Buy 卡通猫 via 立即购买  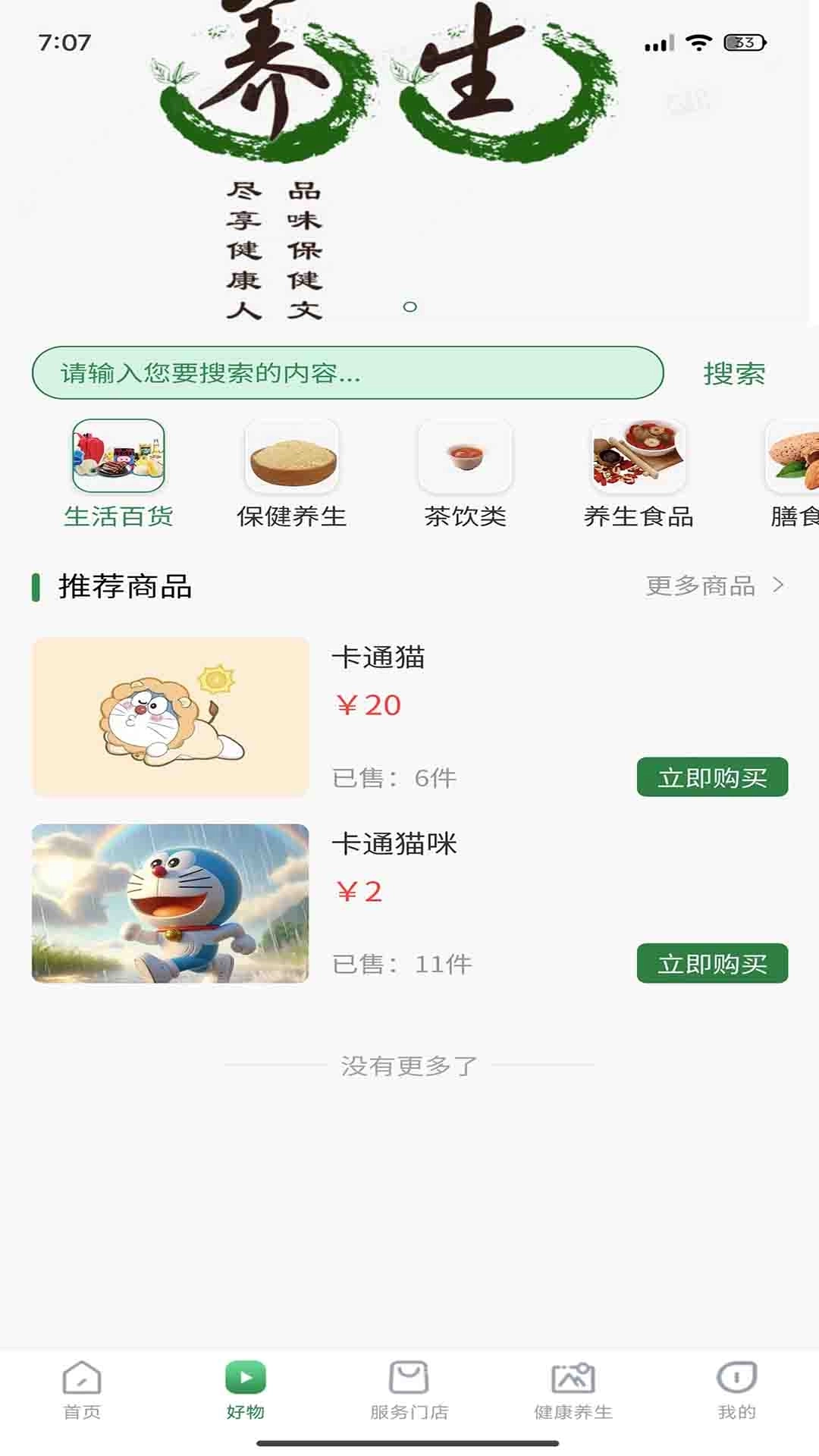[x=712, y=777]
